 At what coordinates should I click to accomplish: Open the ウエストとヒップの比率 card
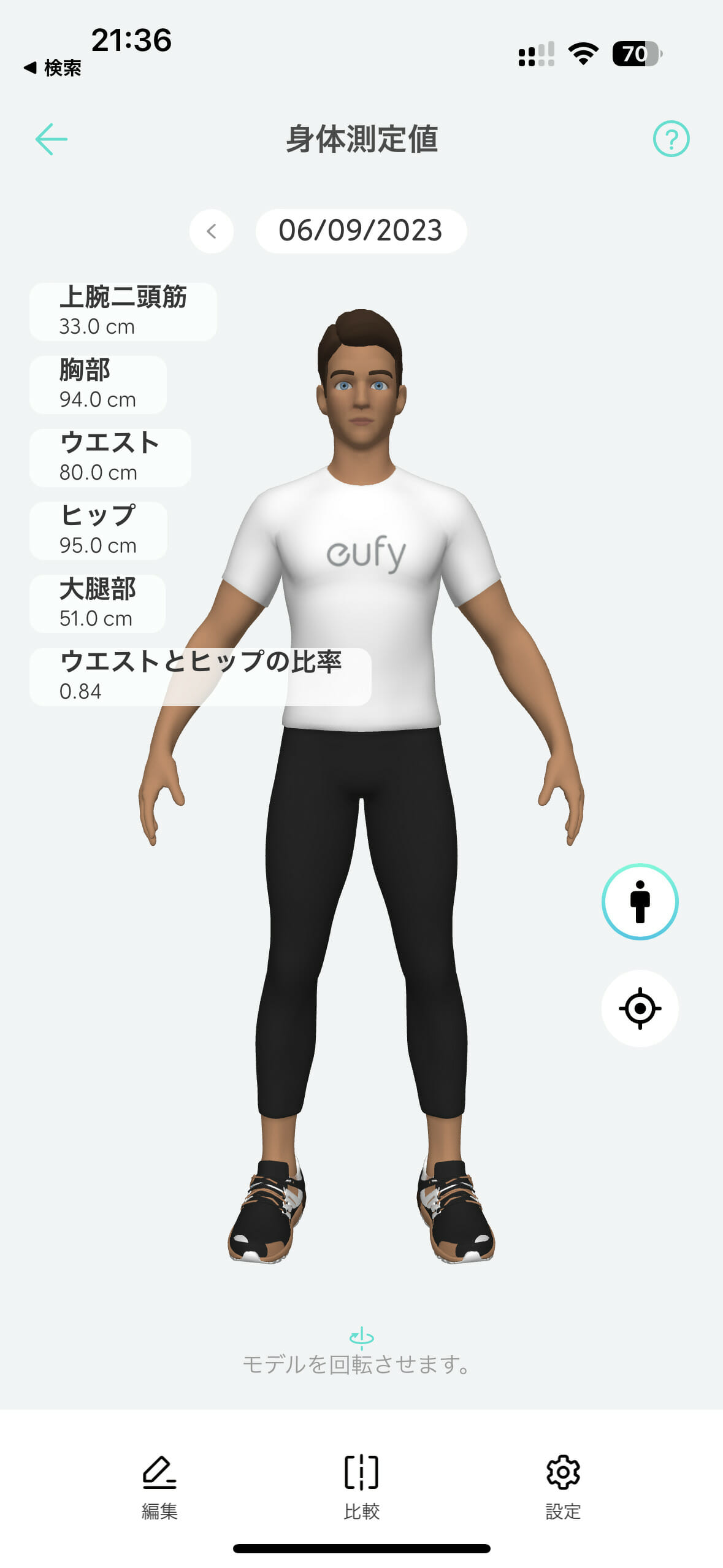click(x=200, y=677)
